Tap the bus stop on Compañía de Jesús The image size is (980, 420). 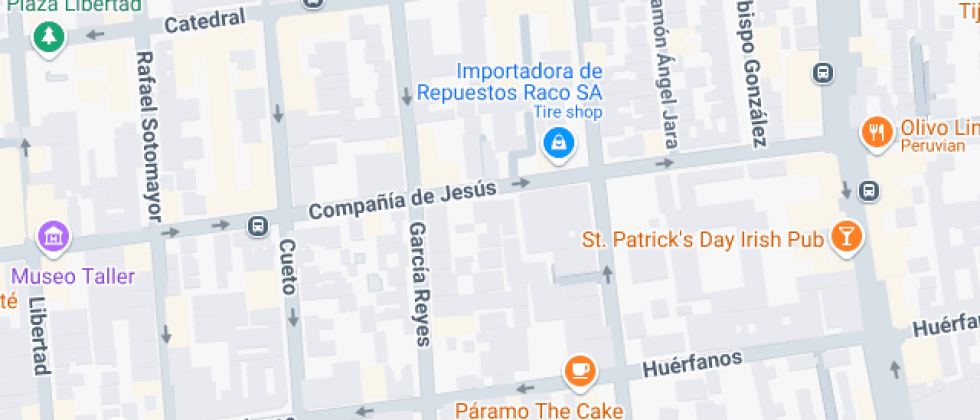coord(258,226)
